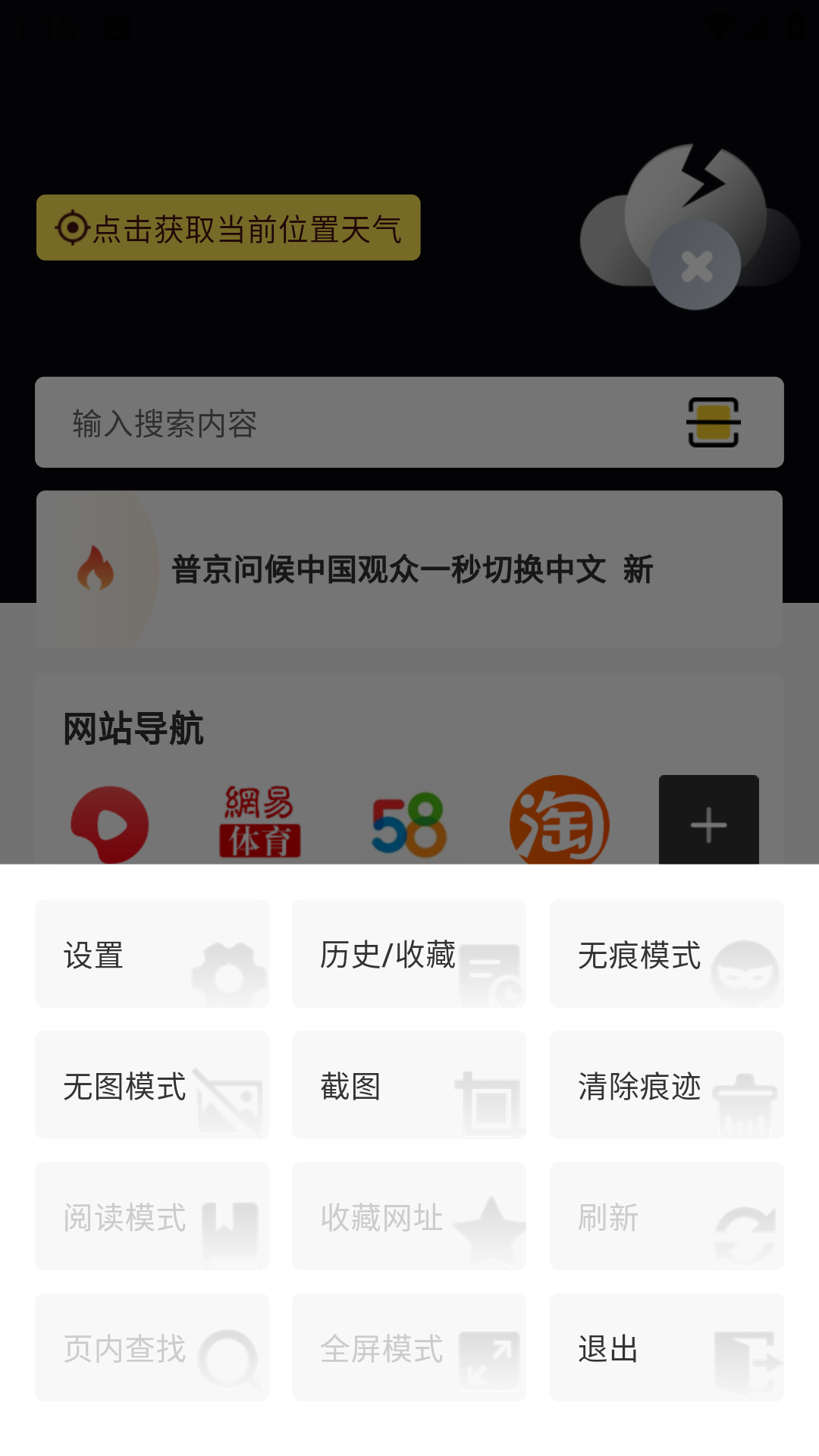
Task: Tap 点击获取当前位置天气 weather button
Action: click(x=228, y=228)
